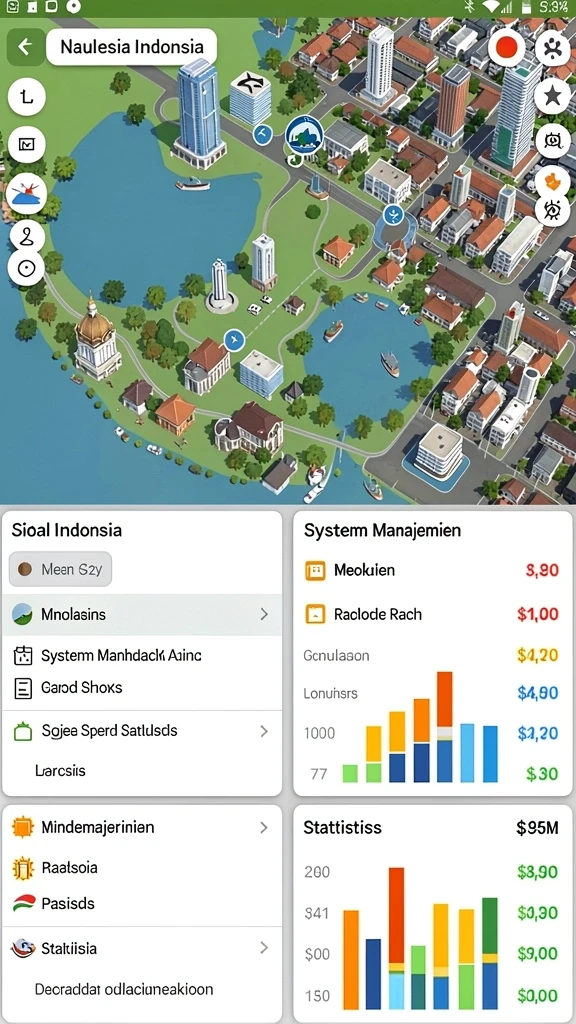This screenshot has width=576, height=1024.
Task: Open the Statiisia row
Action: [142, 948]
